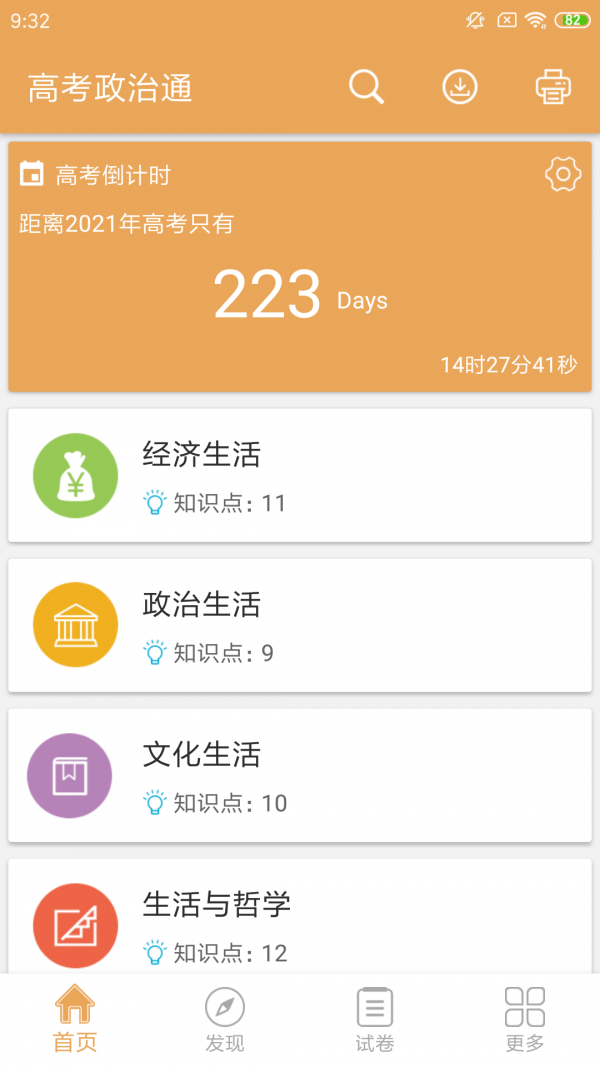View the 文化生活 subject card
Screen dimensions: 600x1067
point(300,775)
